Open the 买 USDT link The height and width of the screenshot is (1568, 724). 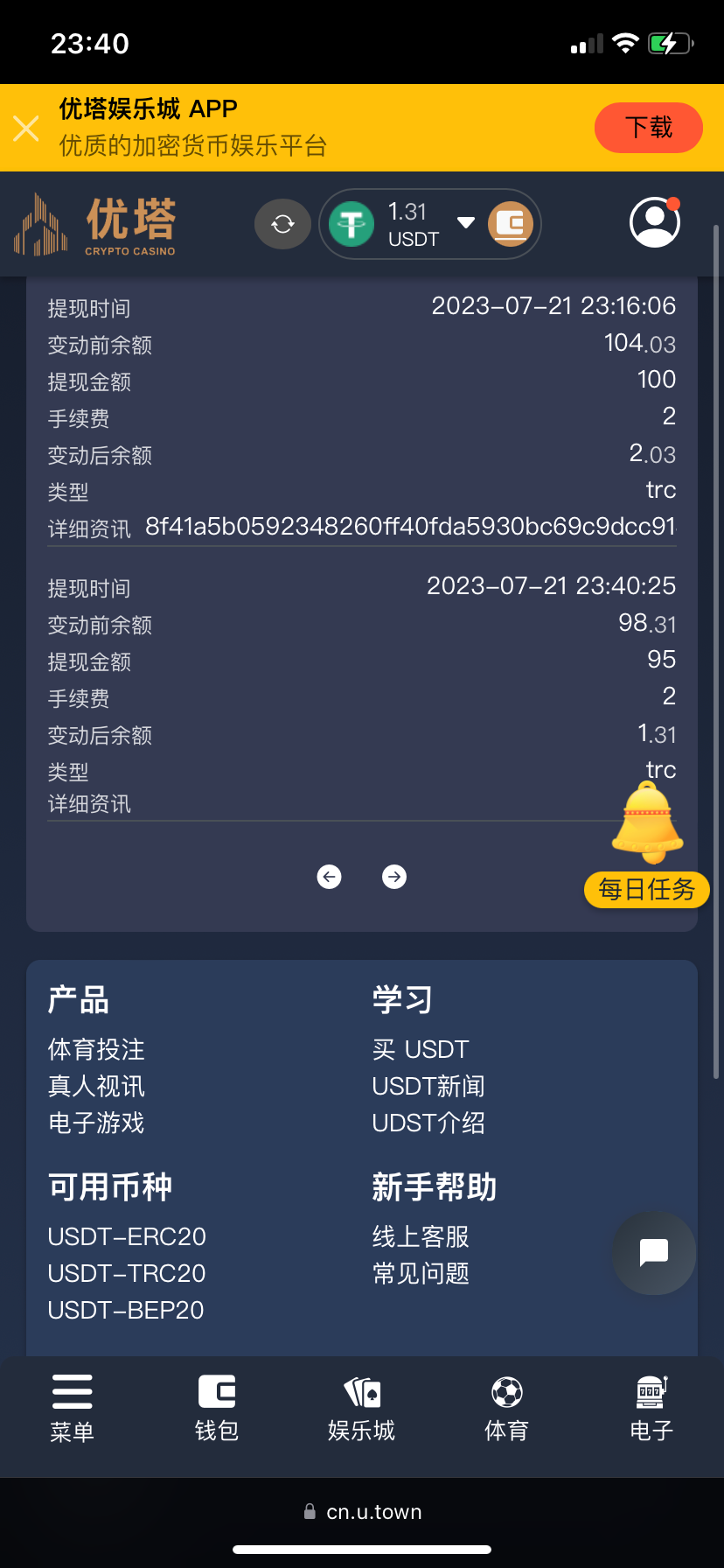pos(421,1048)
